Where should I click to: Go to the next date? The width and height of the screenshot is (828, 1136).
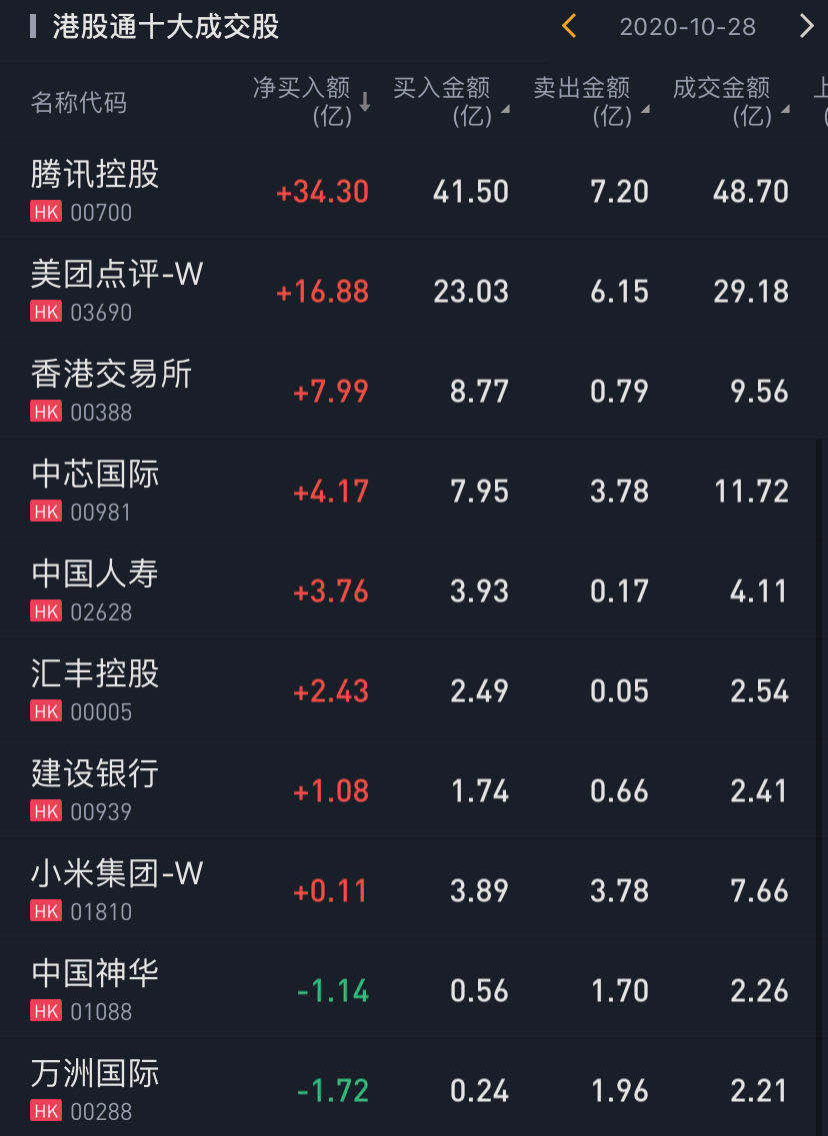806,26
